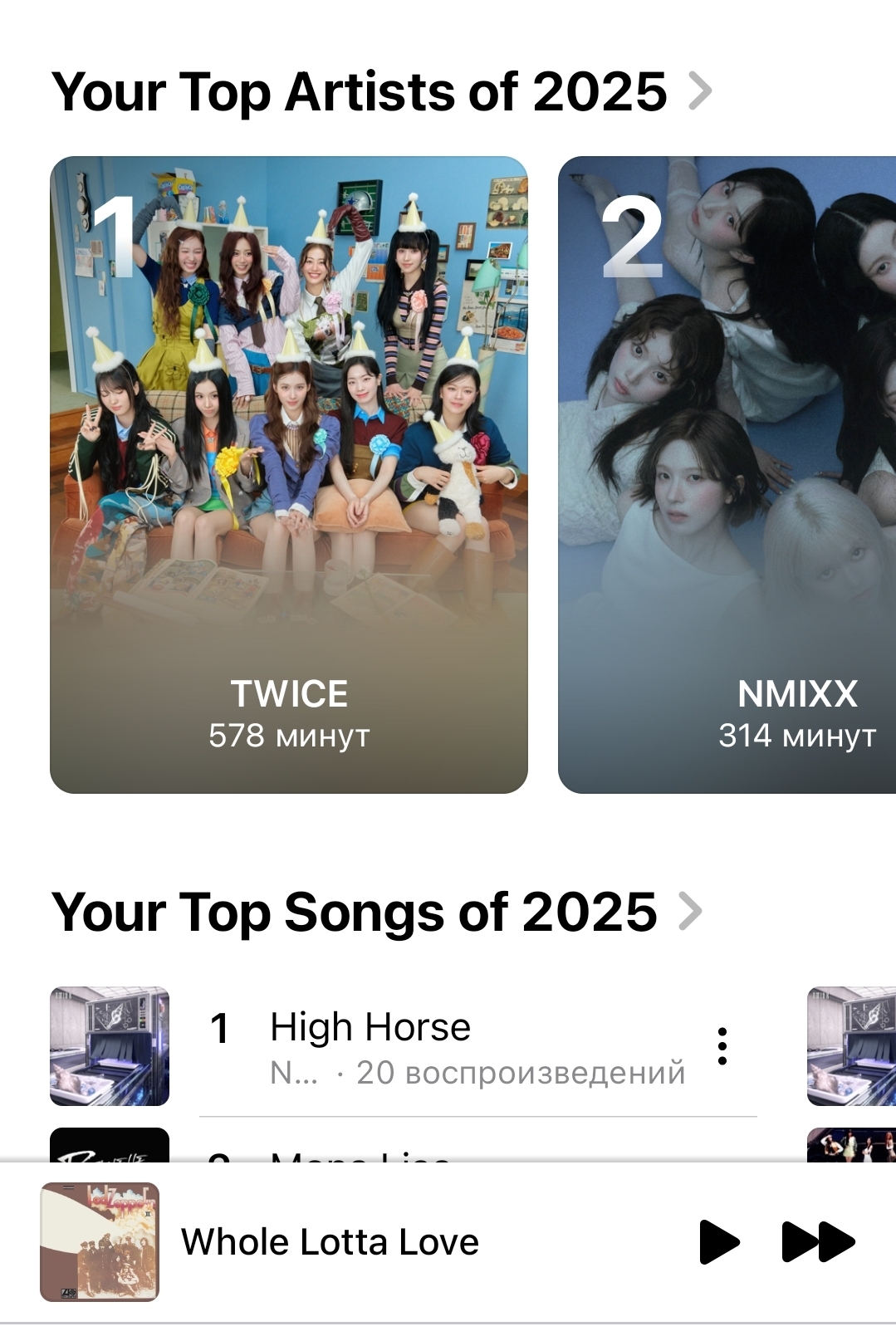Play Whole Lotta Love
The height and width of the screenshot is (1336, 896).
719,1242
